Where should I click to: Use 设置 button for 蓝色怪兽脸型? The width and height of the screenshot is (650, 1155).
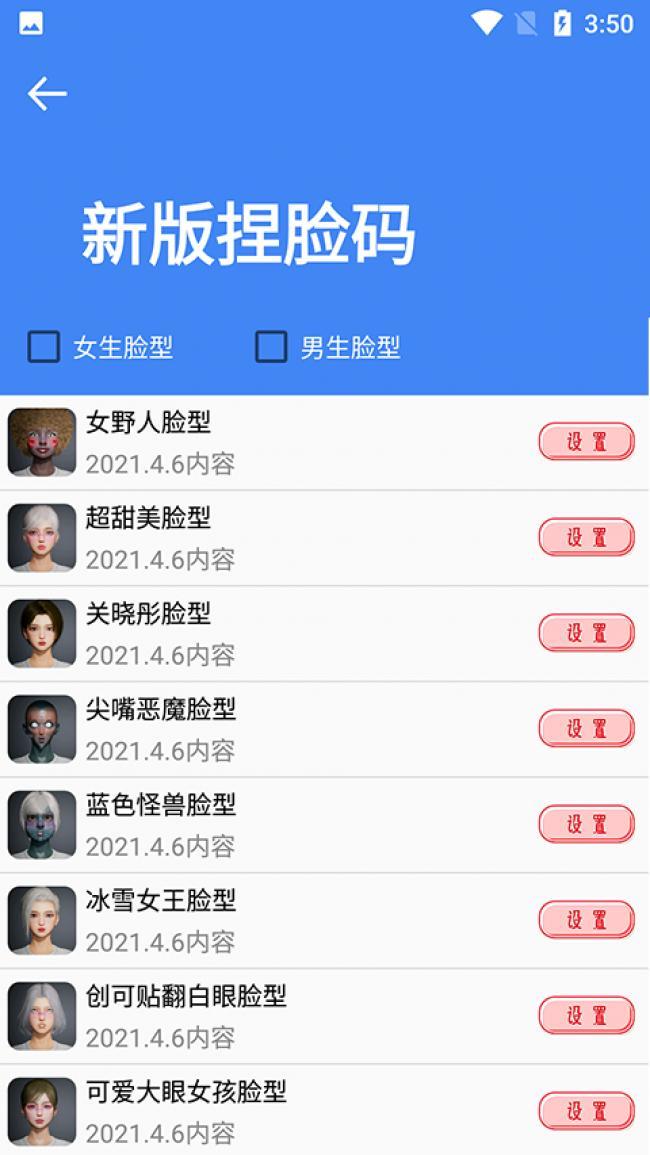tap(586, 824)
